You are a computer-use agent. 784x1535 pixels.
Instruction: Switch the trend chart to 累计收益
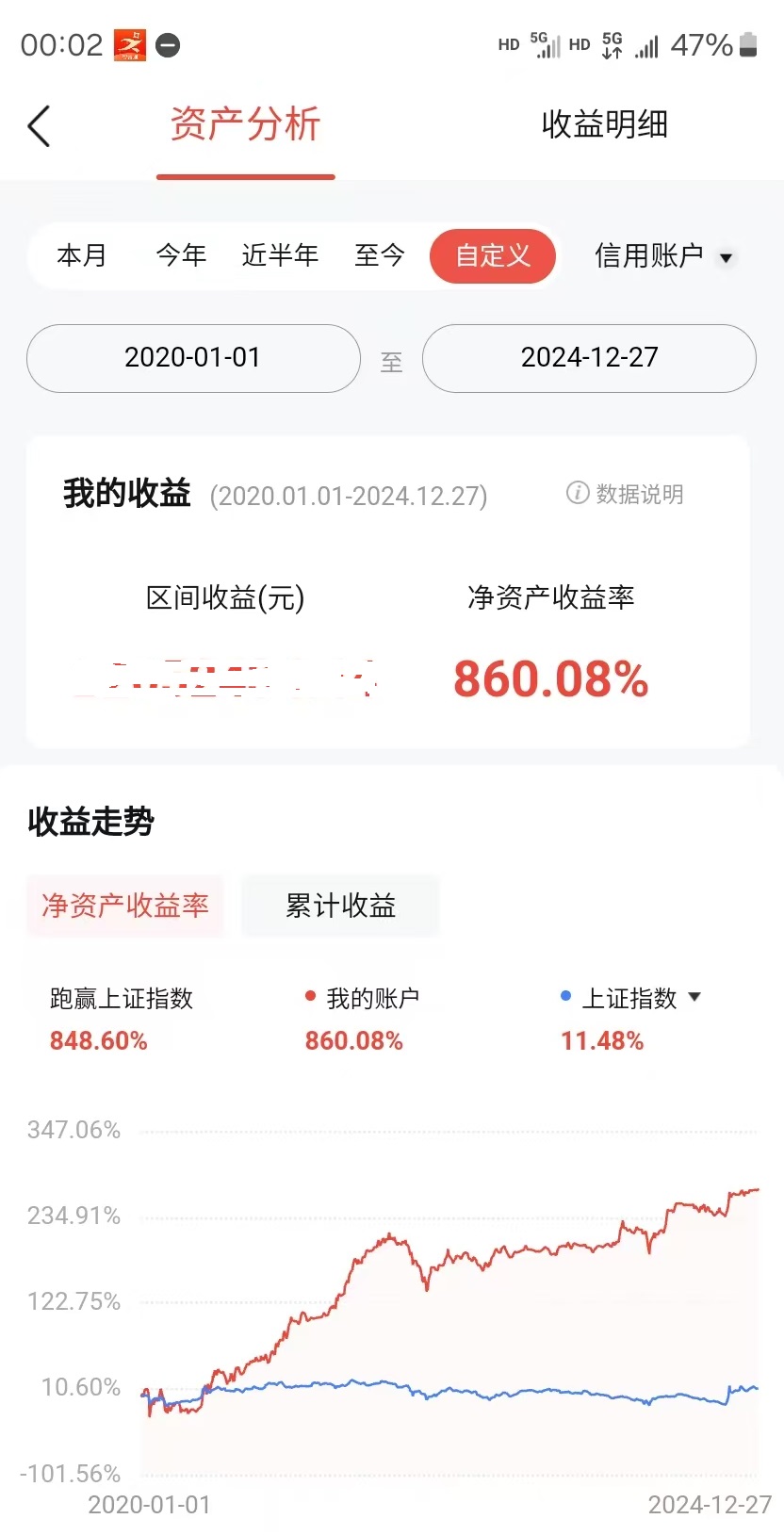pyautogui.click(x=340, y=906)
